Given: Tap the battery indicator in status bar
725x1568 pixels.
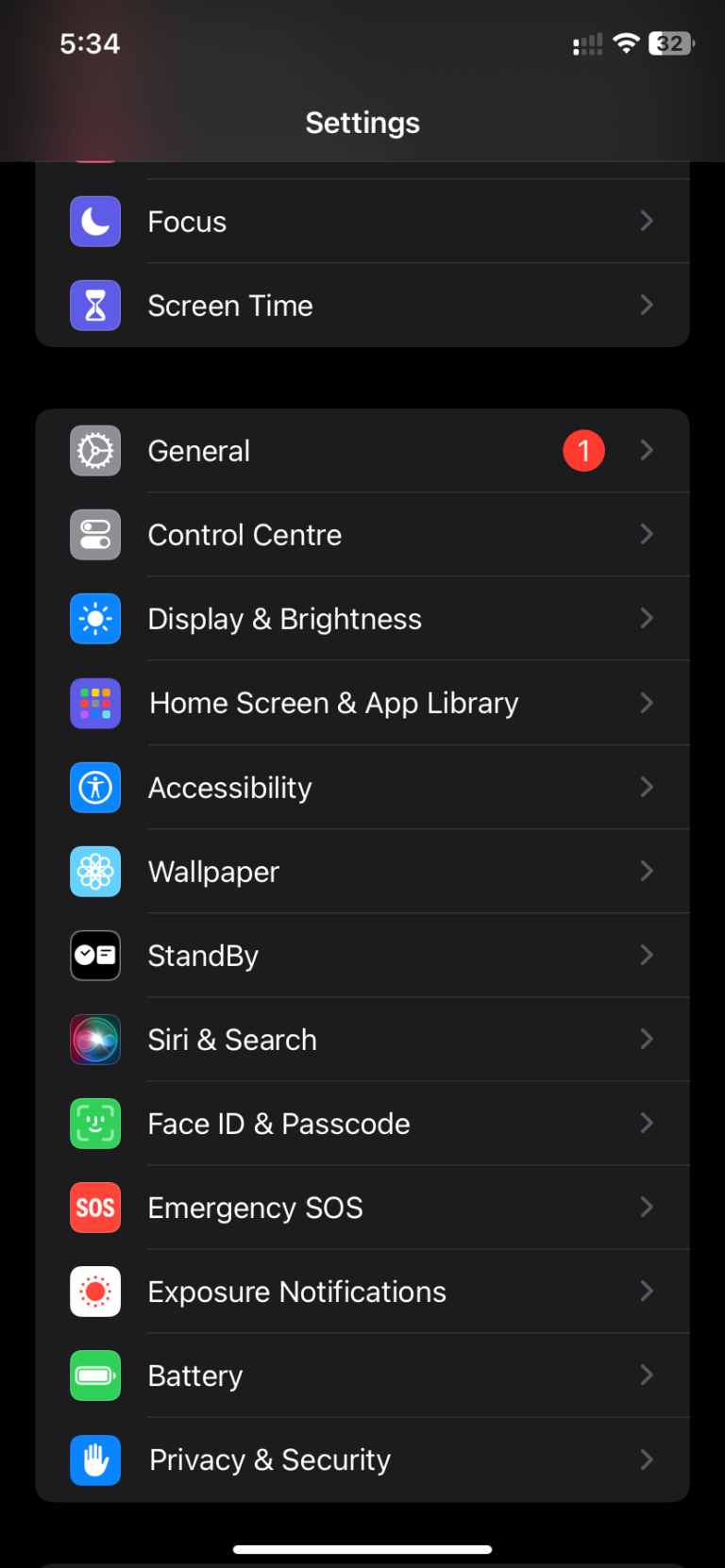Looking at the screenshot, I should 669,42.
